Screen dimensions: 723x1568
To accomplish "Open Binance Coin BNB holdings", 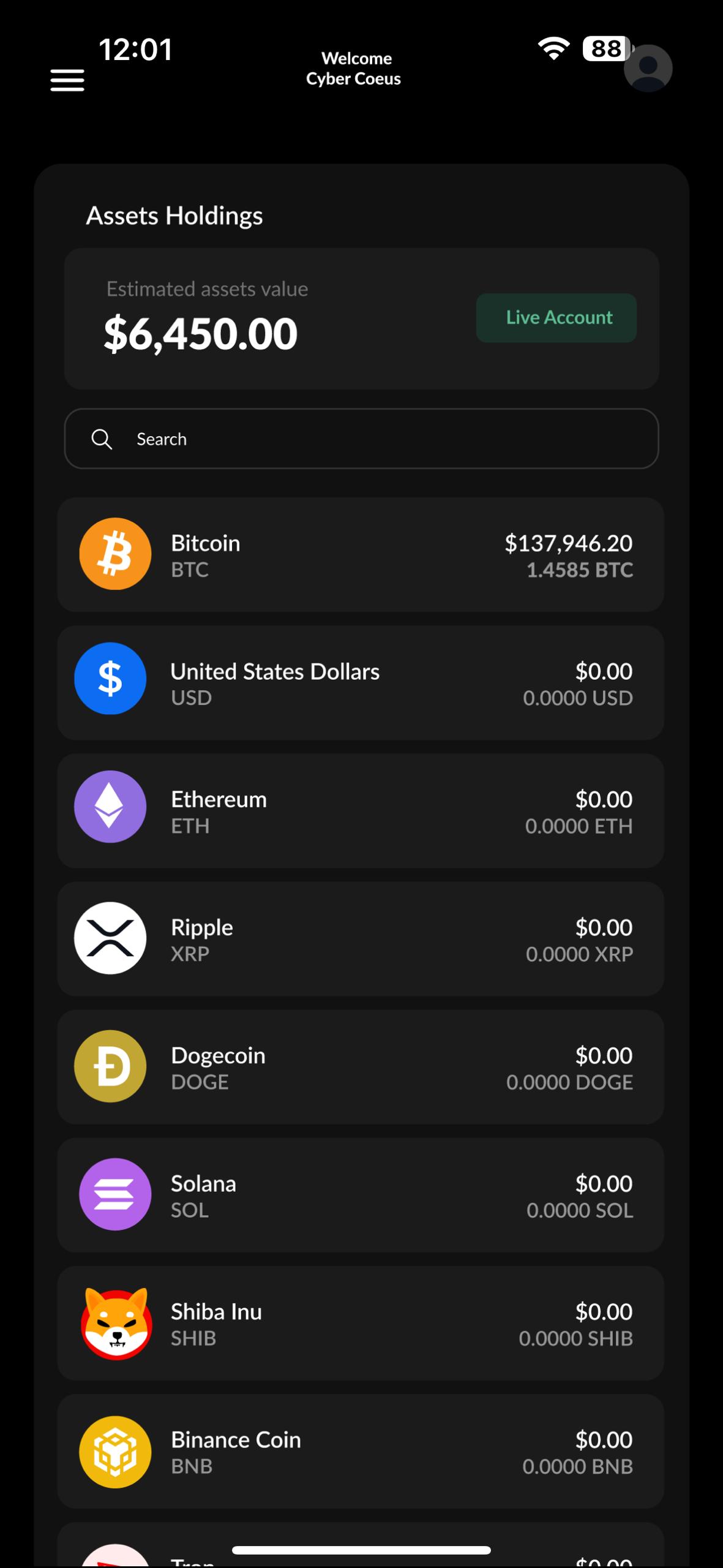I will coord(361,1451).
